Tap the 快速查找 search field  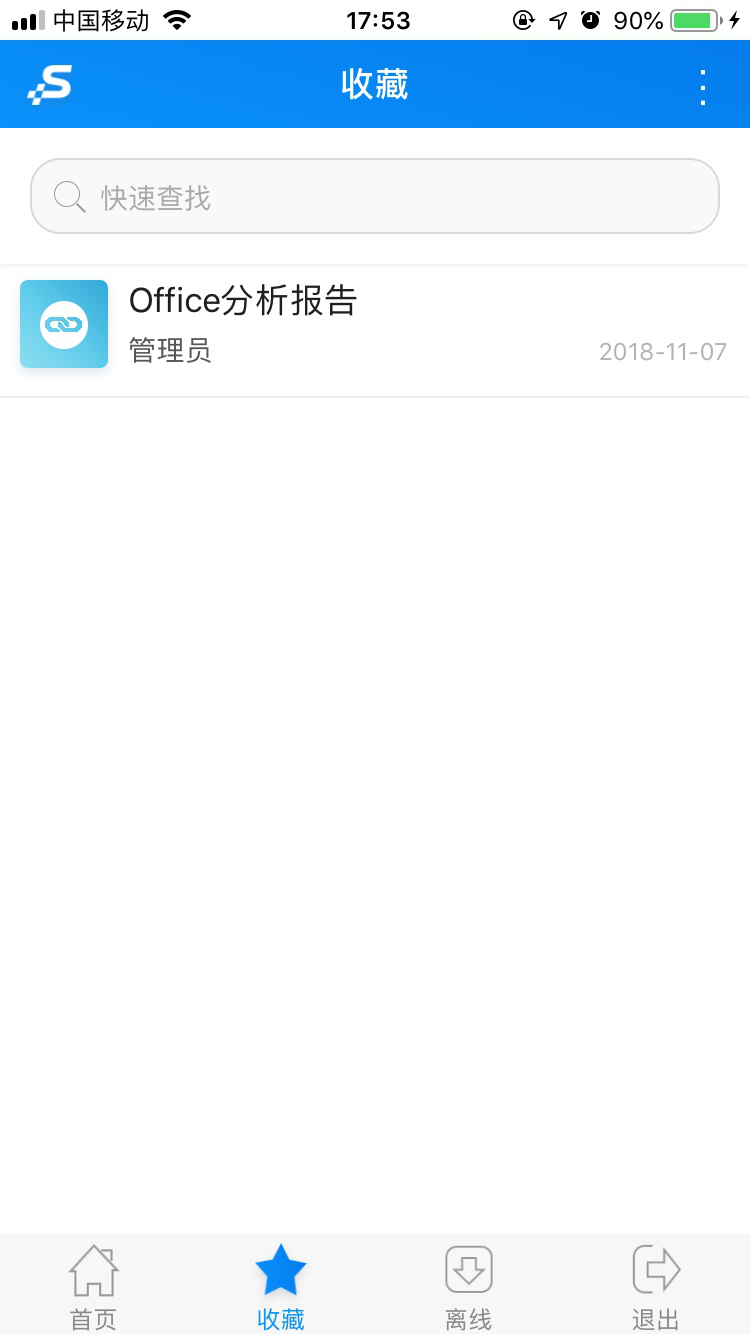click(x=375, y=196)
